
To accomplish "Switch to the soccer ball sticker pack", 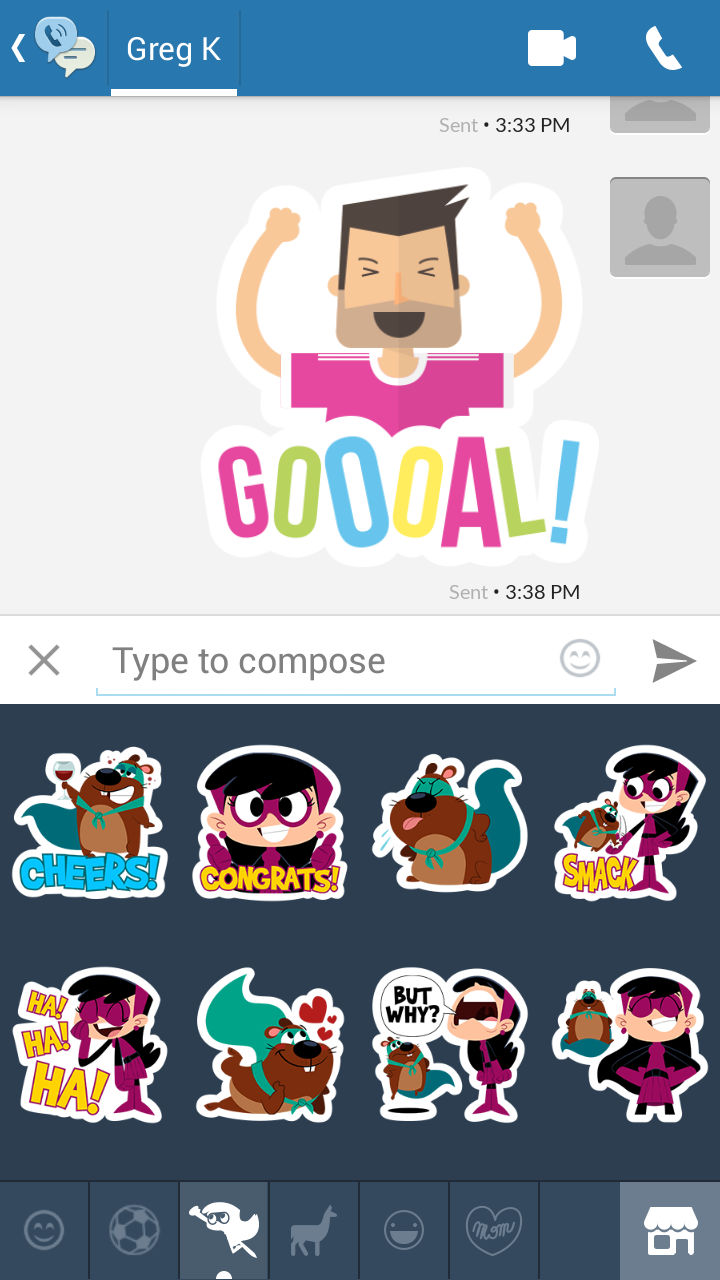I will (134, 1231).
